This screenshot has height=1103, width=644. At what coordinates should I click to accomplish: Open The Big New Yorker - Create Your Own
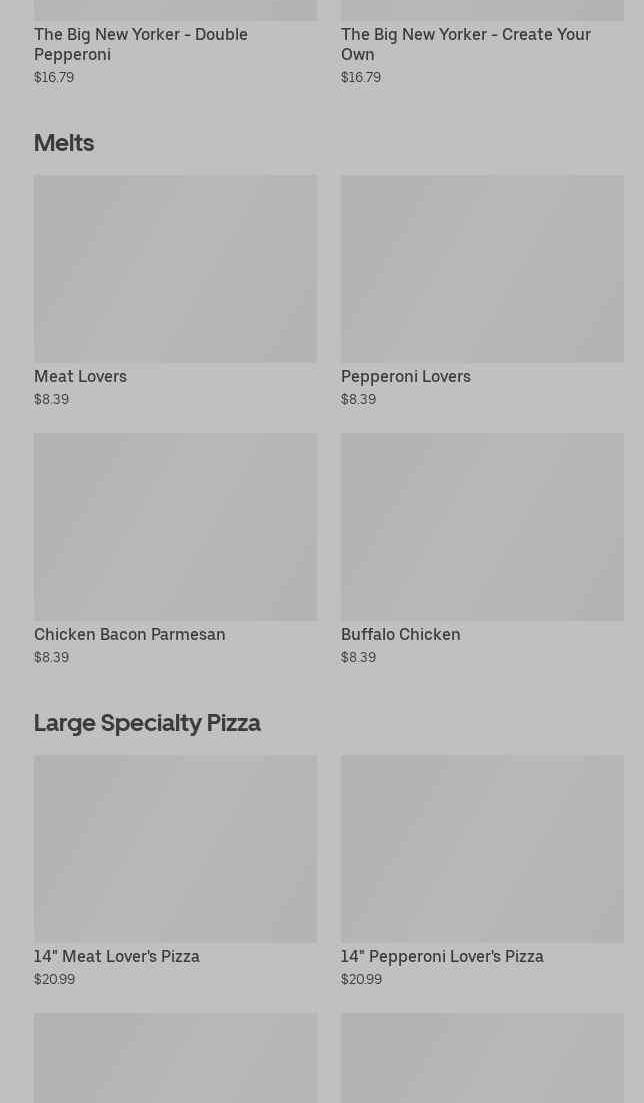[x=466, y=44]
